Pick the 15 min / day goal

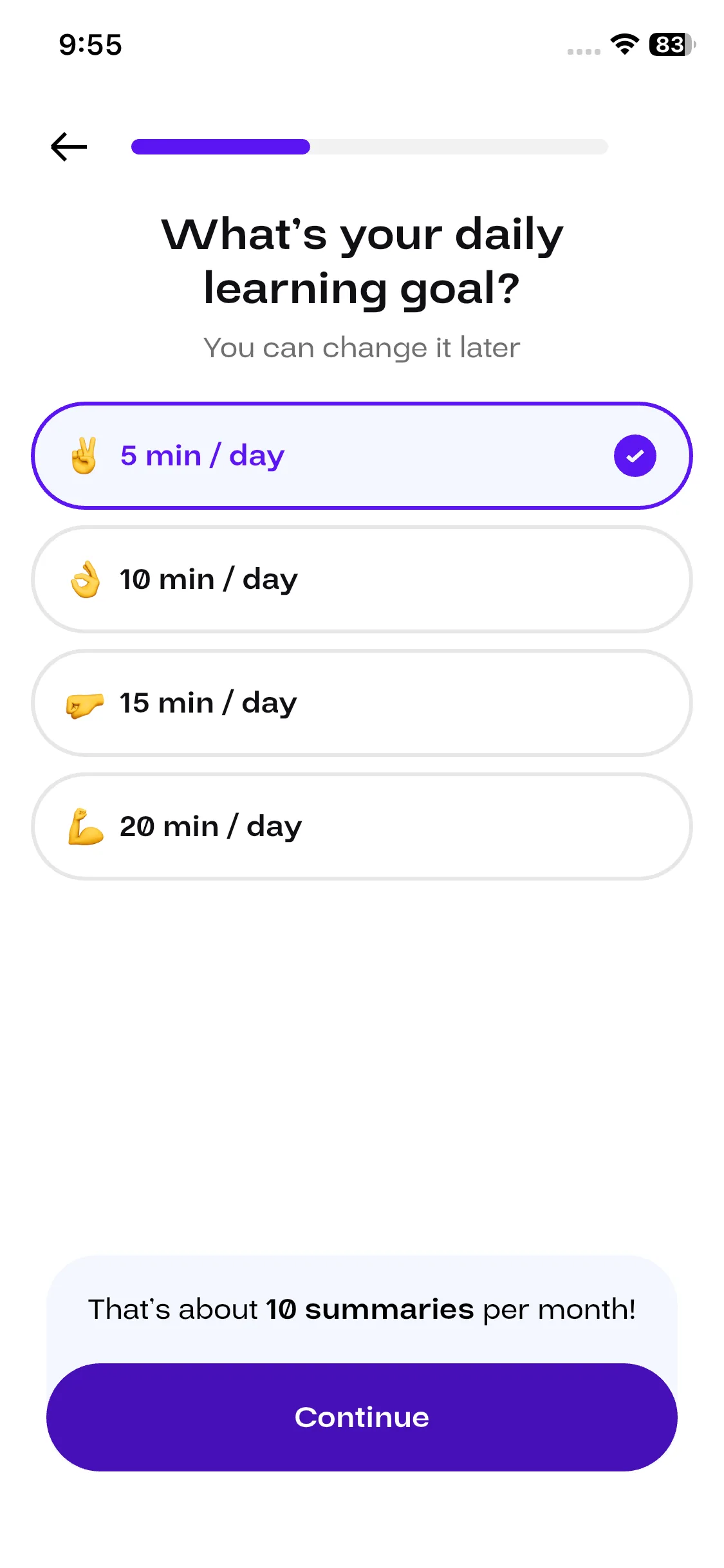362,703
